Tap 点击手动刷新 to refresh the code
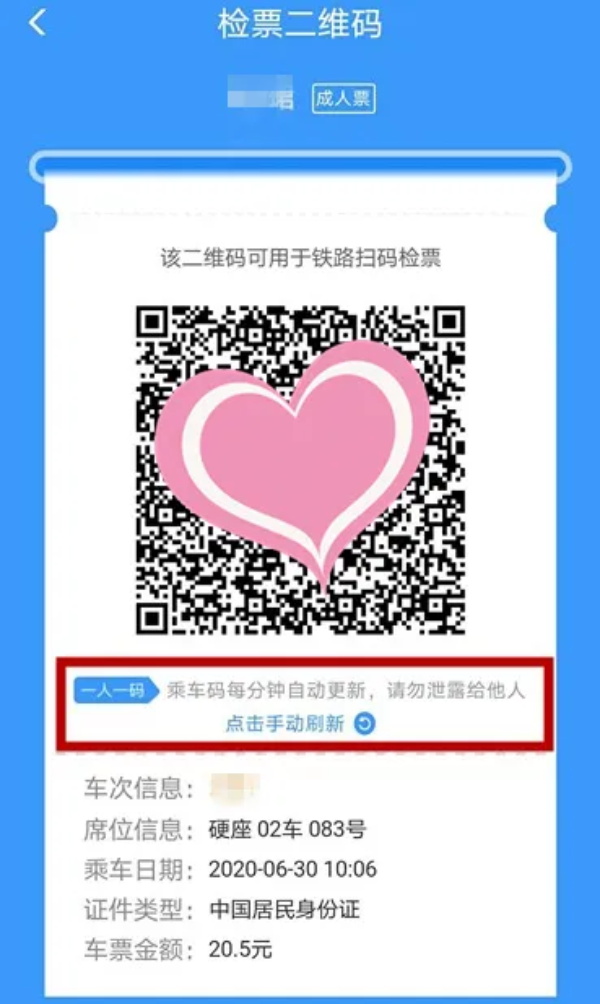 tap(299, 723)
